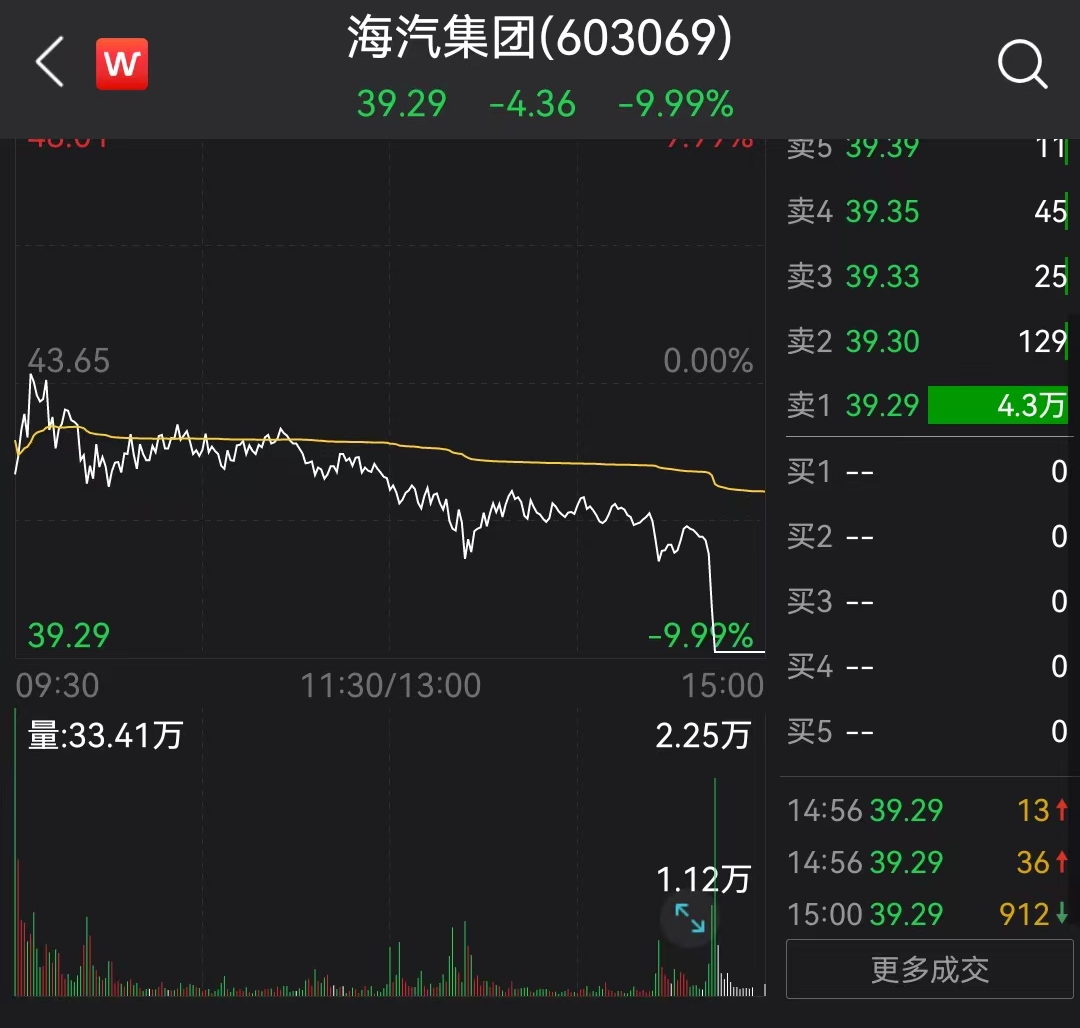Go back using the arrow icon
Screen dimensions: 1080x1028
pyautogui.click(x=50, y=63)
